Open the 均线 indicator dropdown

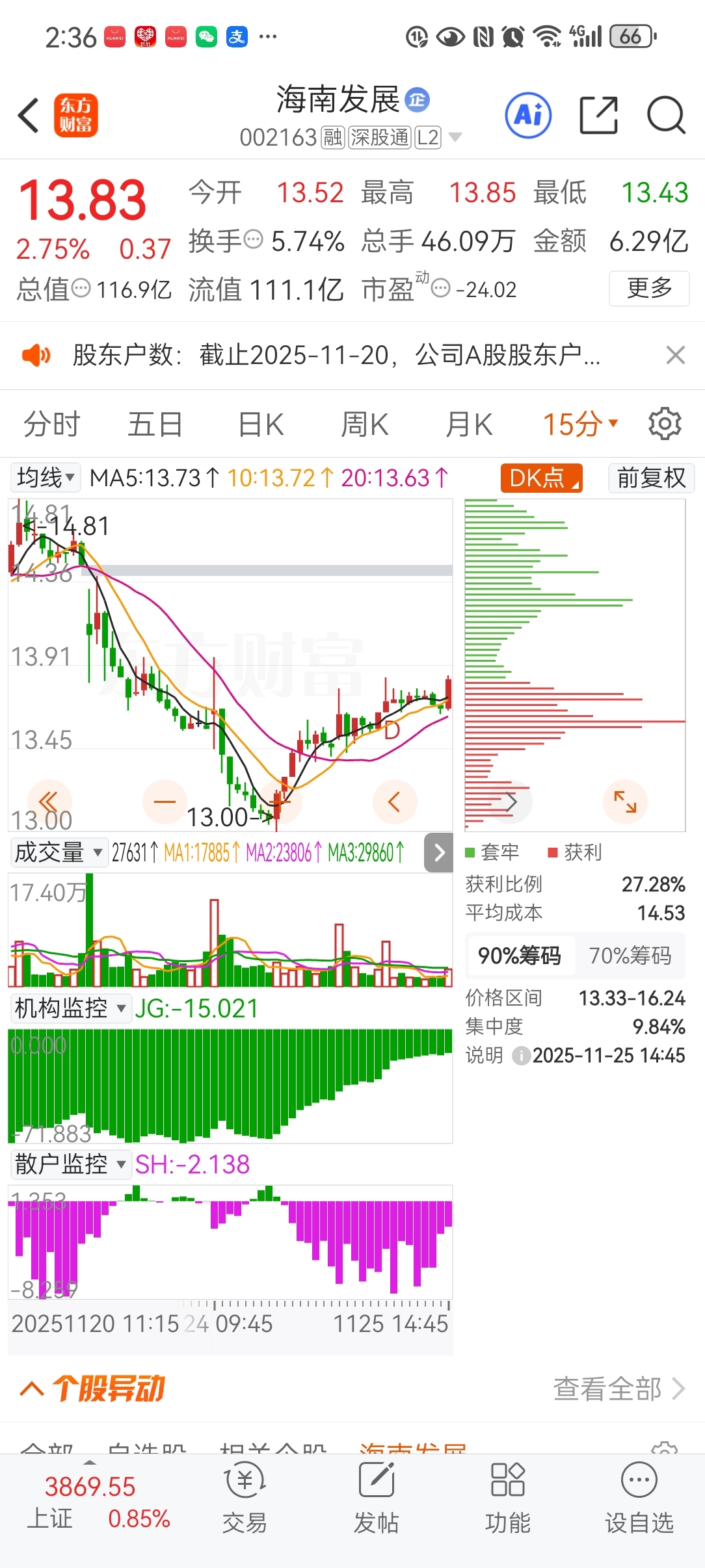pyautogui.click(x=46, y=478)
